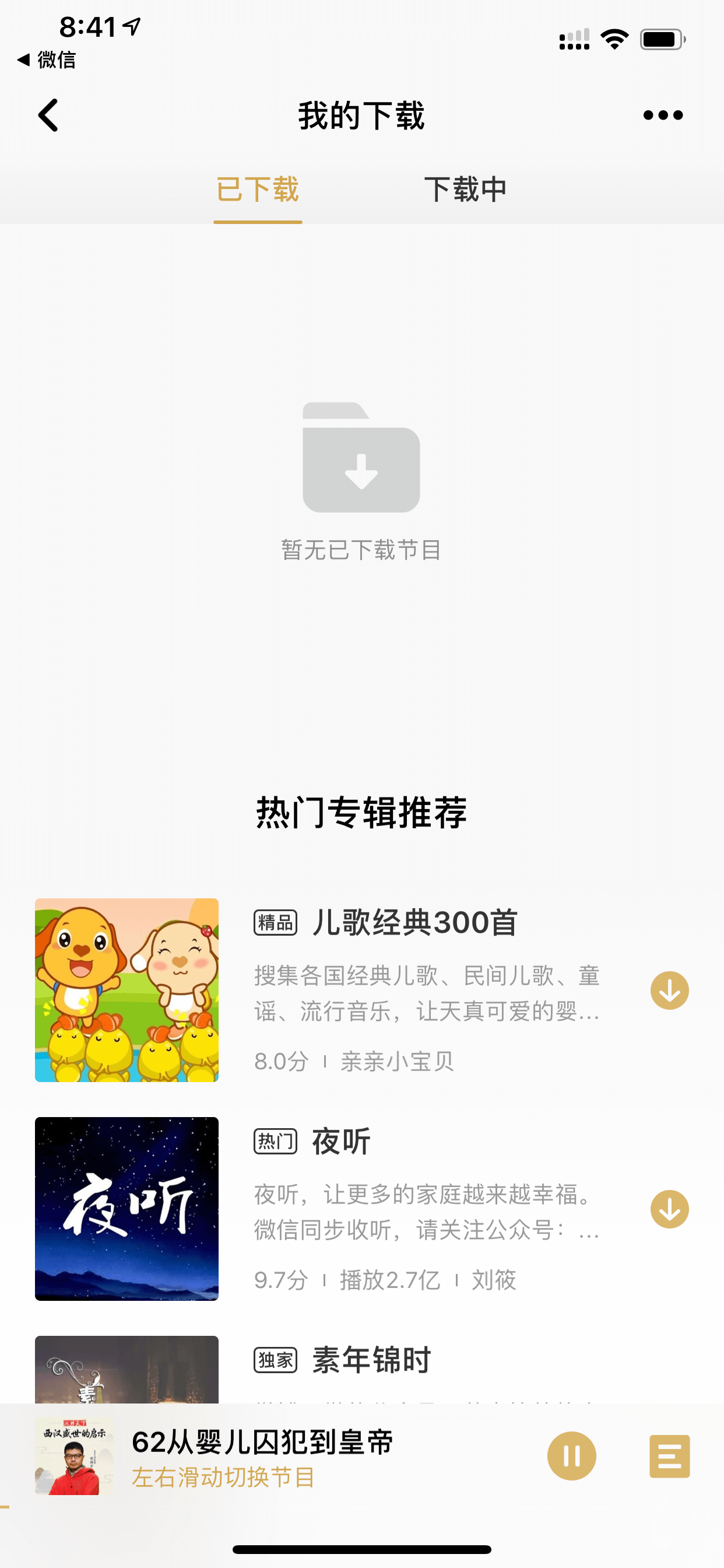Select the 已下载 tab
Viewport: 724px width, 1568px height.
(257, 190)
